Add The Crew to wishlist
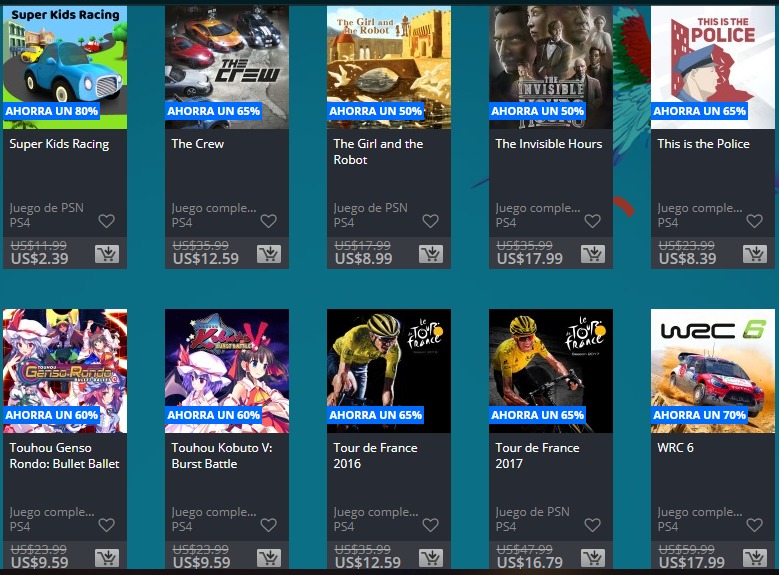 [268, 222]
